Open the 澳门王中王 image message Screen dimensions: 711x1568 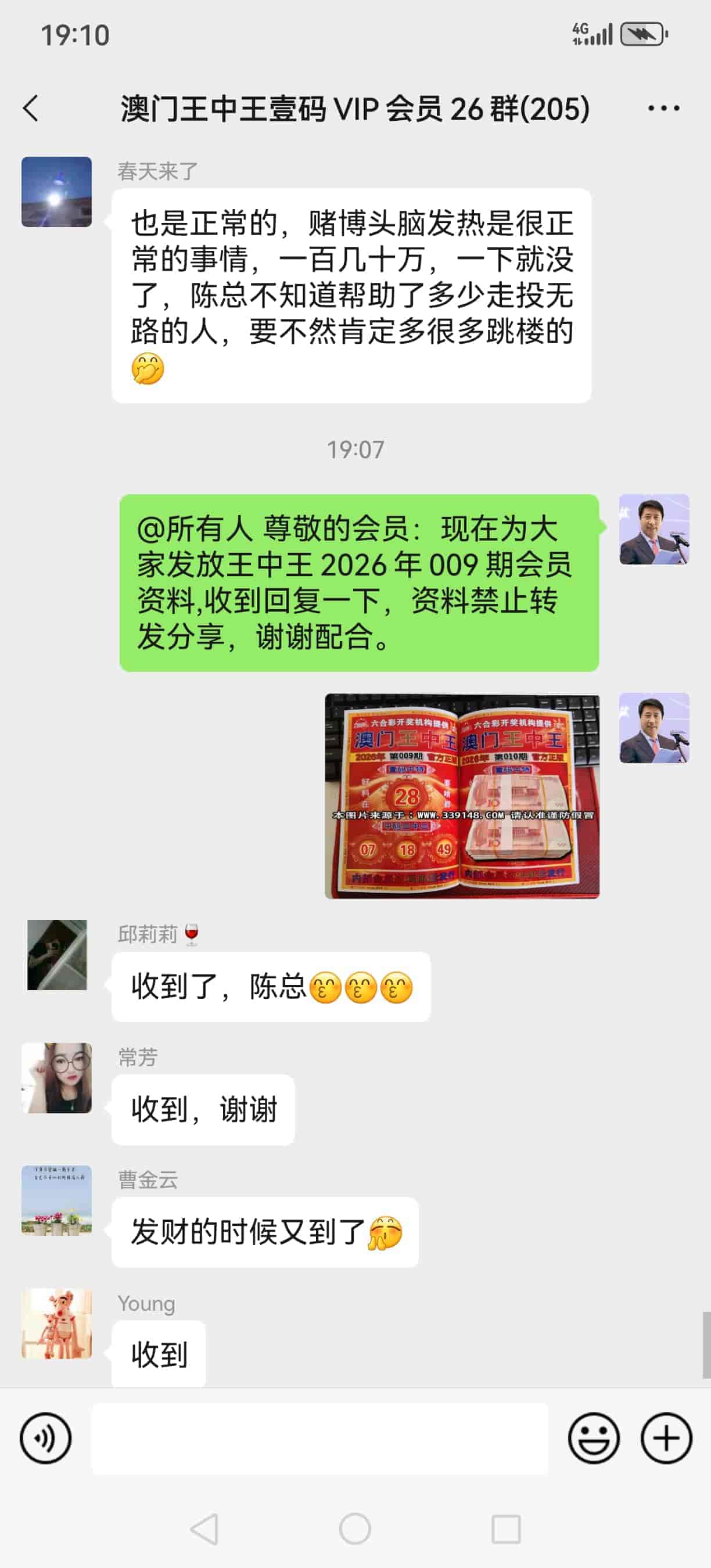pos(462,796)
